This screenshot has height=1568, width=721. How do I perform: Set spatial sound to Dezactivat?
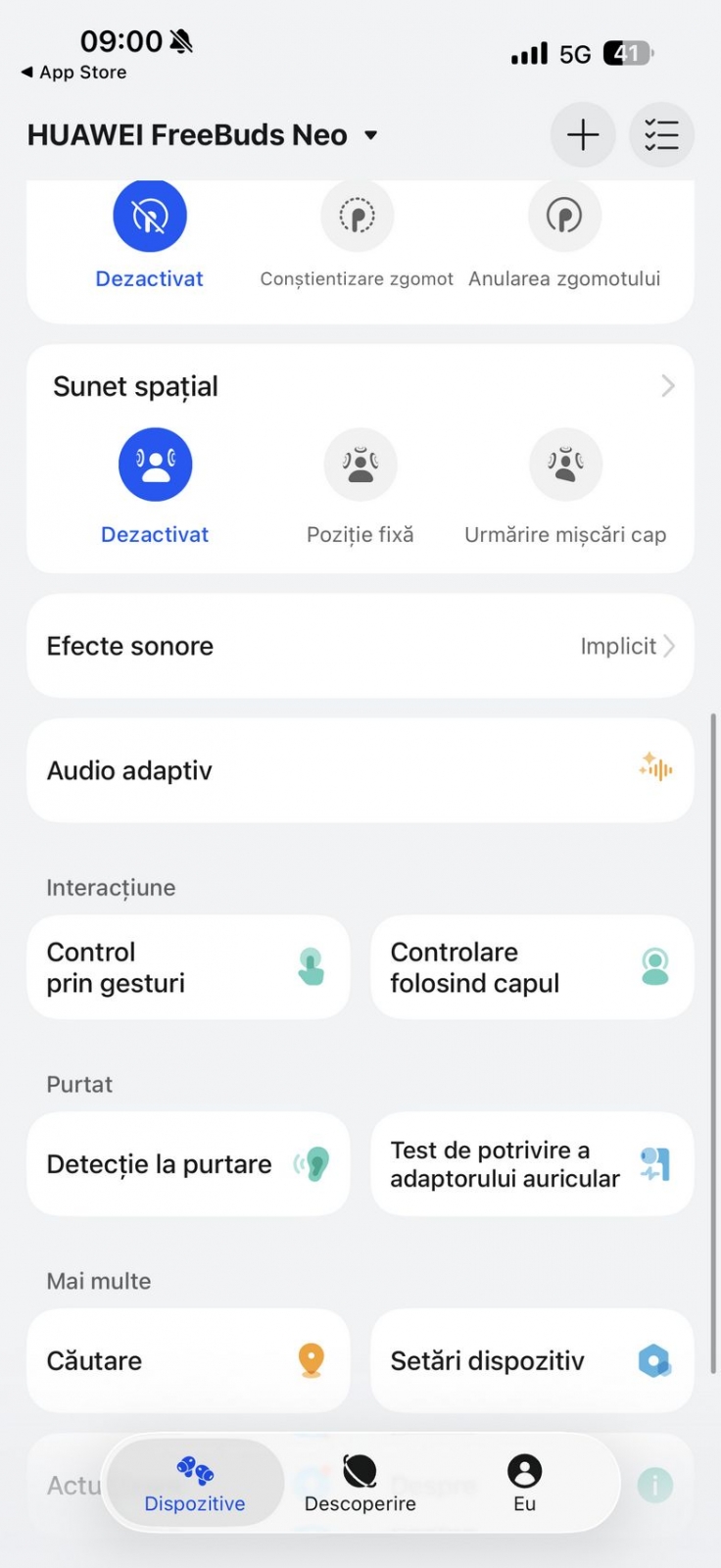(155, 487)
